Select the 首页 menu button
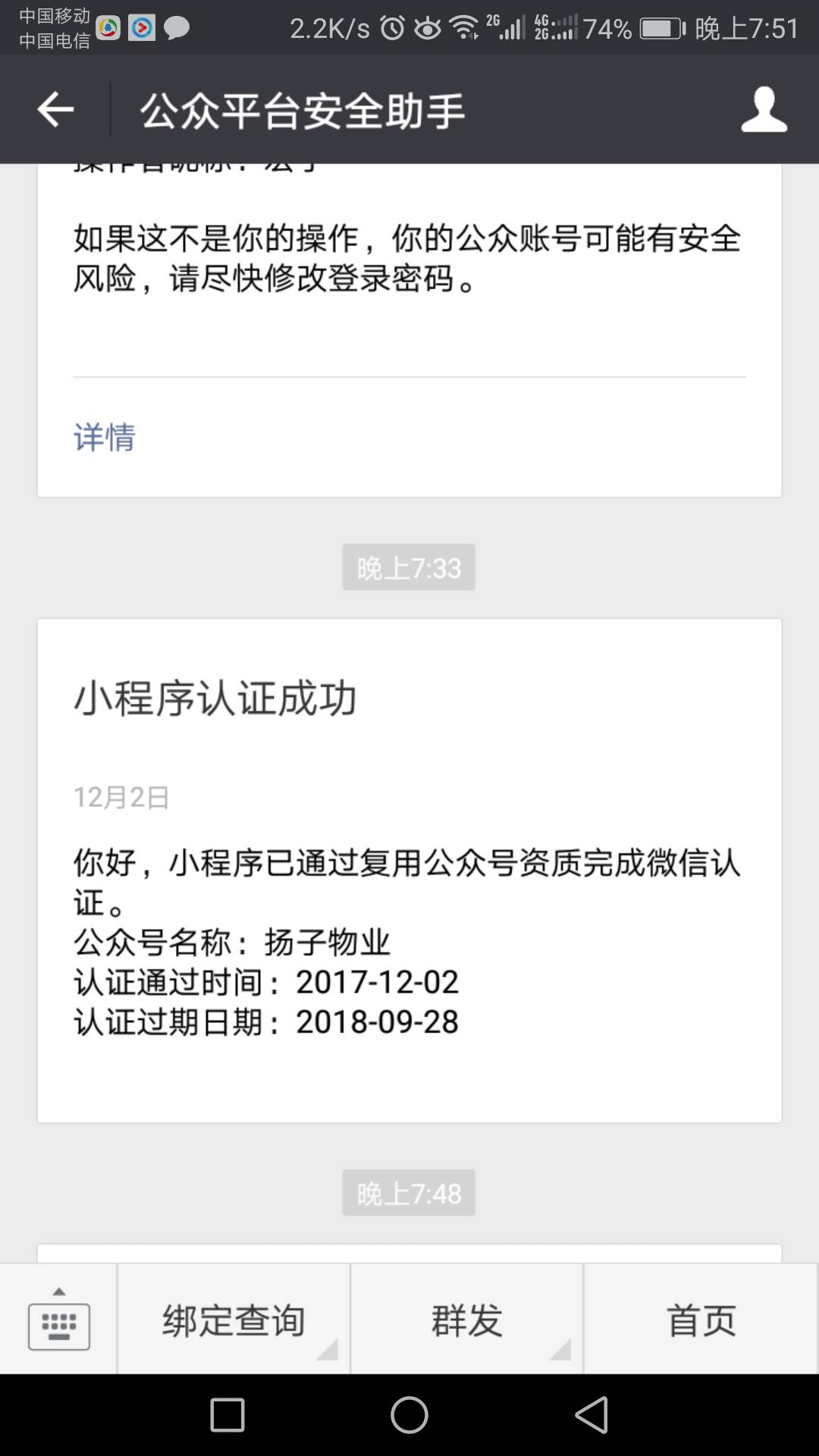 [x=701, y=1320]
